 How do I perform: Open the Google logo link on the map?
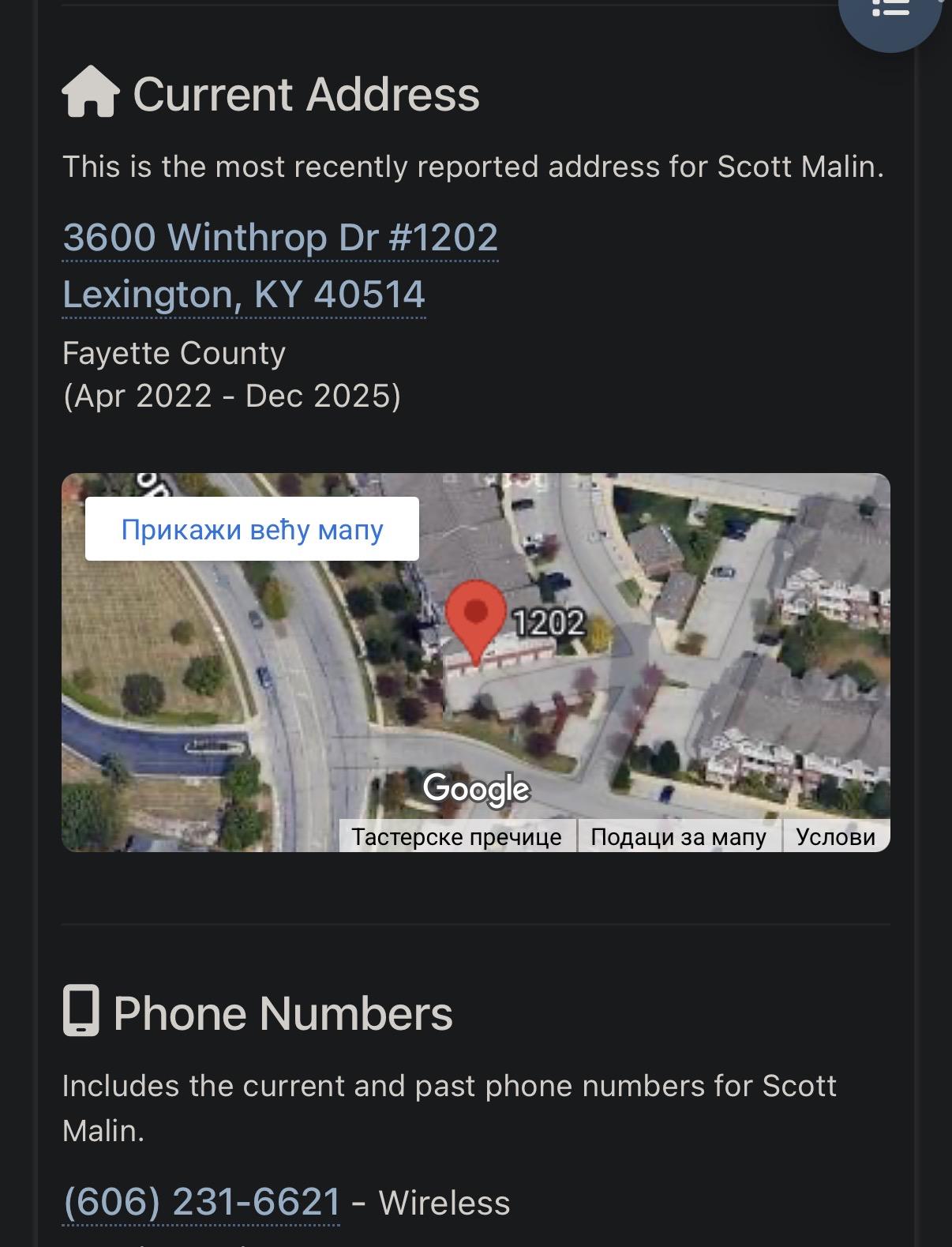pos(476,788)
